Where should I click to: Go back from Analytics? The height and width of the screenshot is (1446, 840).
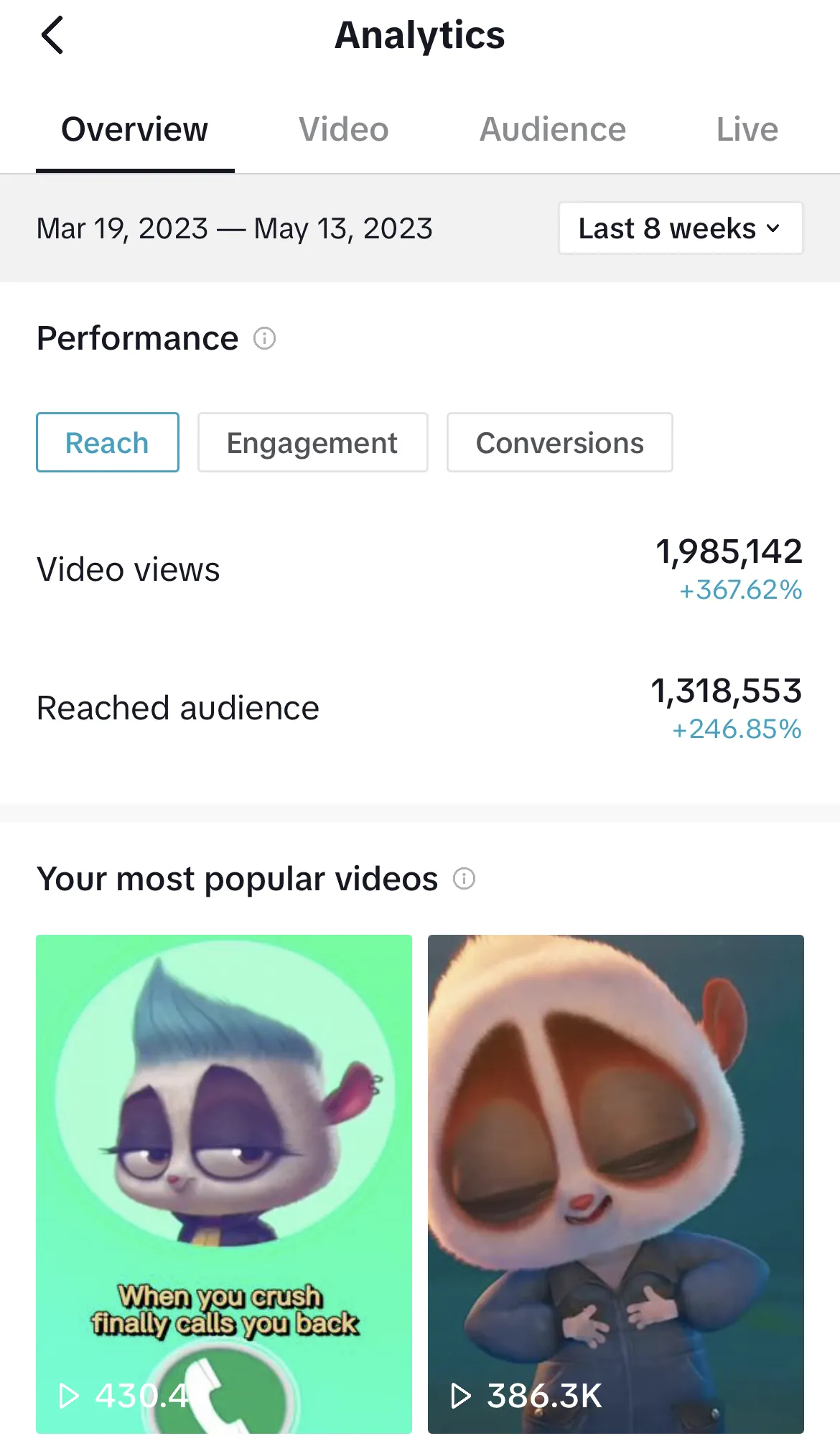click(x=52, y=35)
